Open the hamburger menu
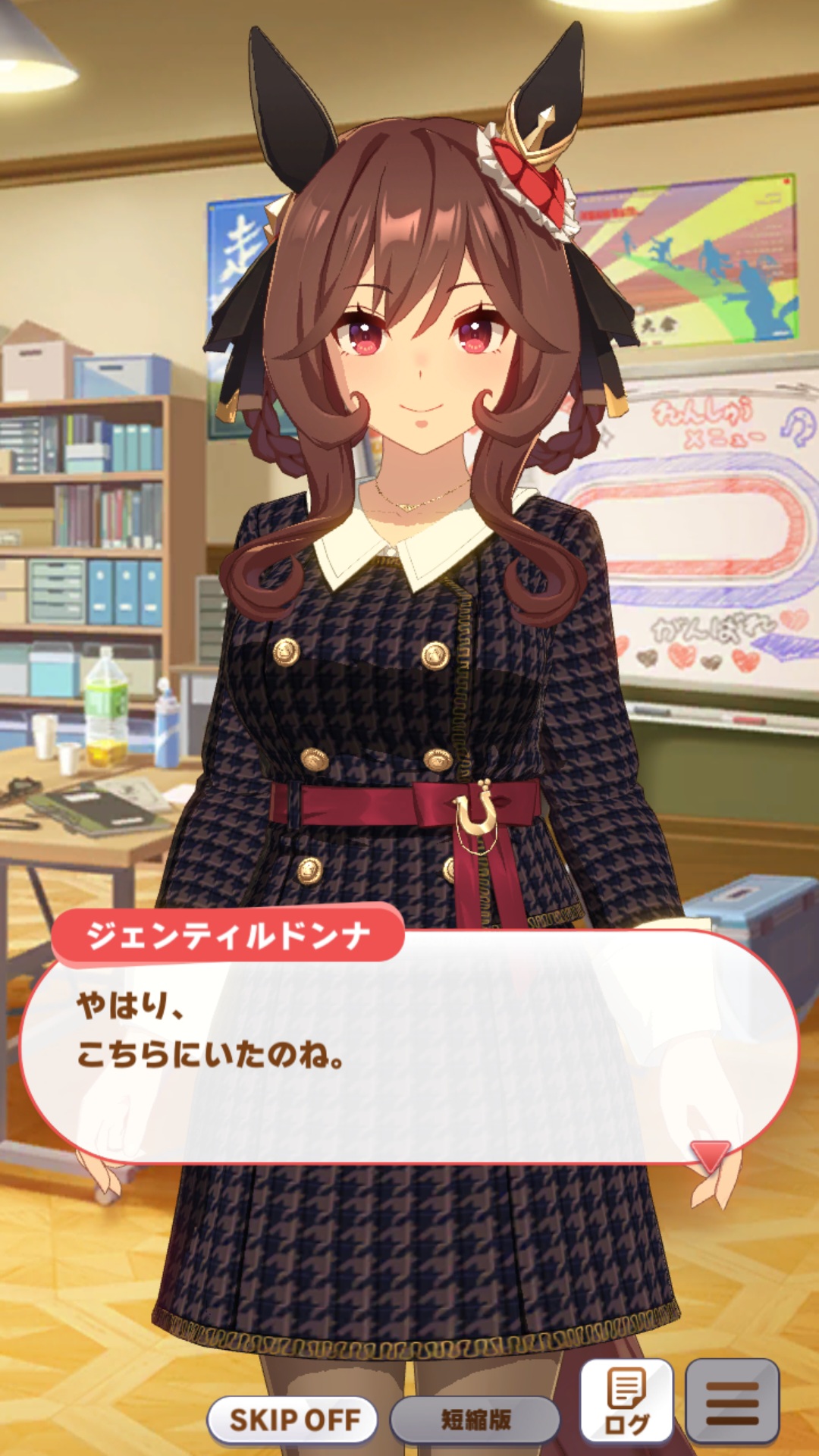This screenshot has height=1456, width=819. [733, 1401]
